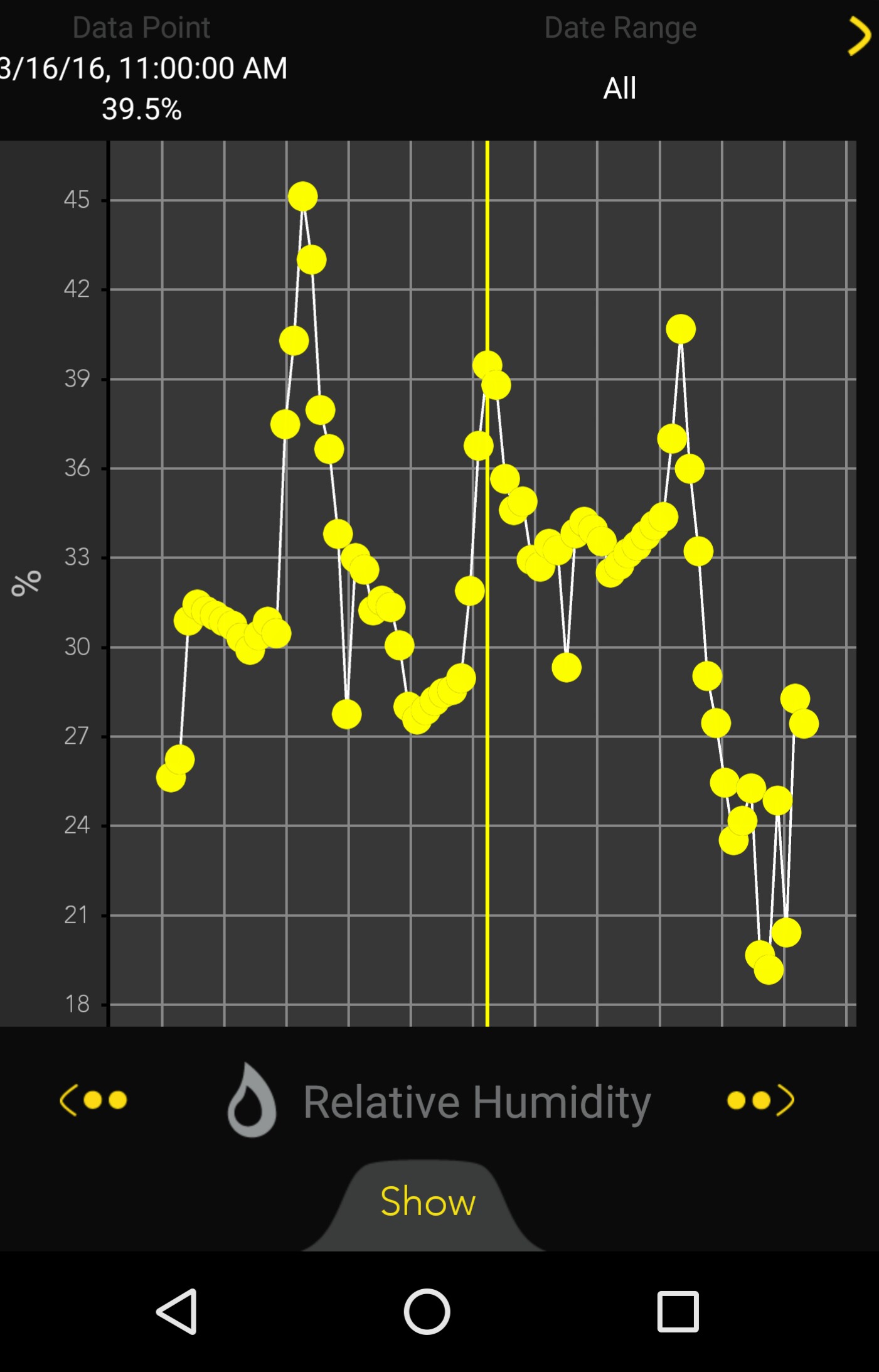
Task: Go to the previous measurement before Relative Humidity
Action: coord(93,1100)
